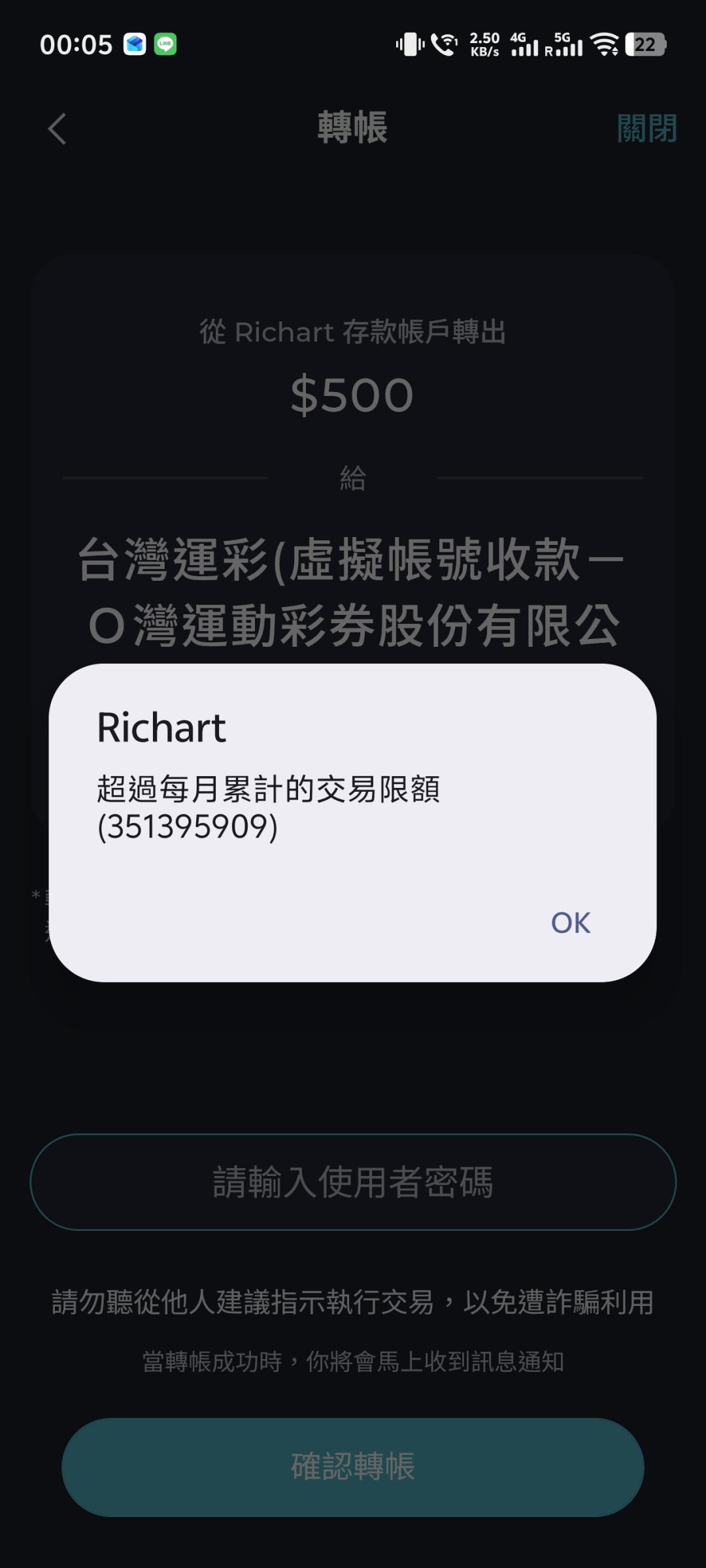Tap 關閉 to close the transfer page

click(x=646, y=129)
